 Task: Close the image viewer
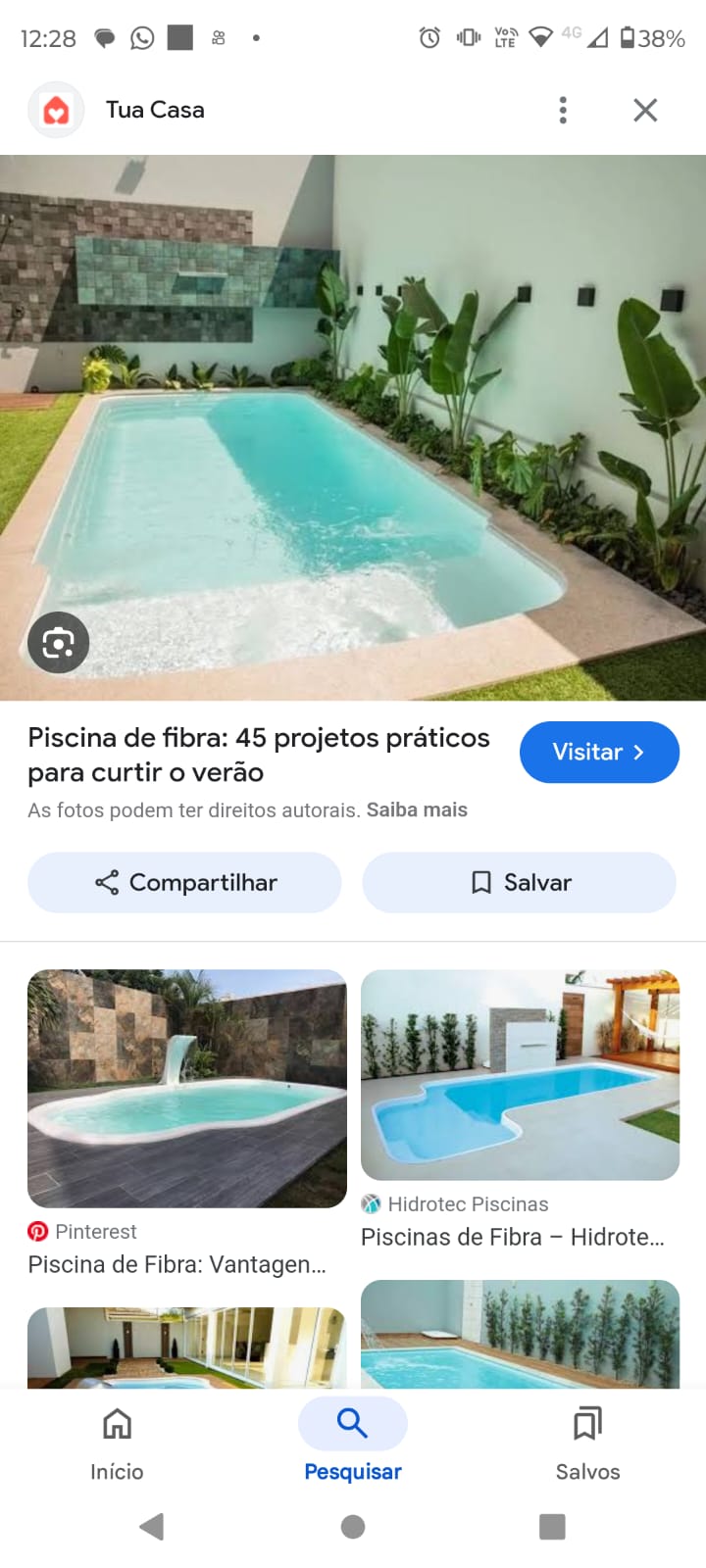(645, 110)
